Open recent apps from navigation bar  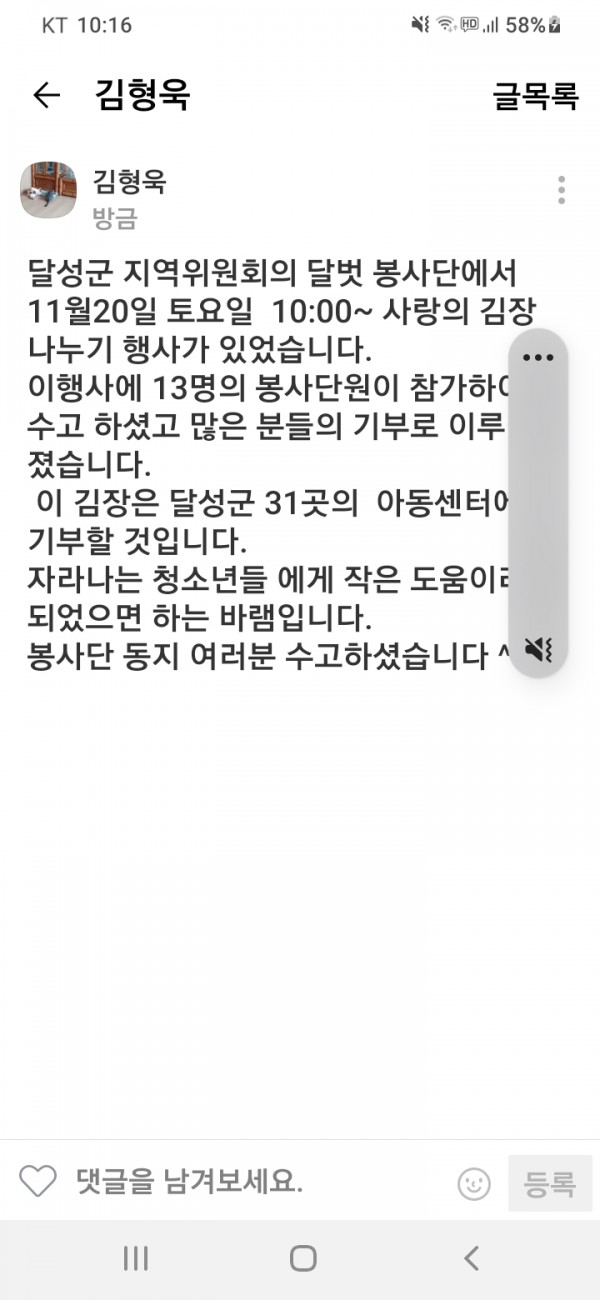pos(136,1258)
